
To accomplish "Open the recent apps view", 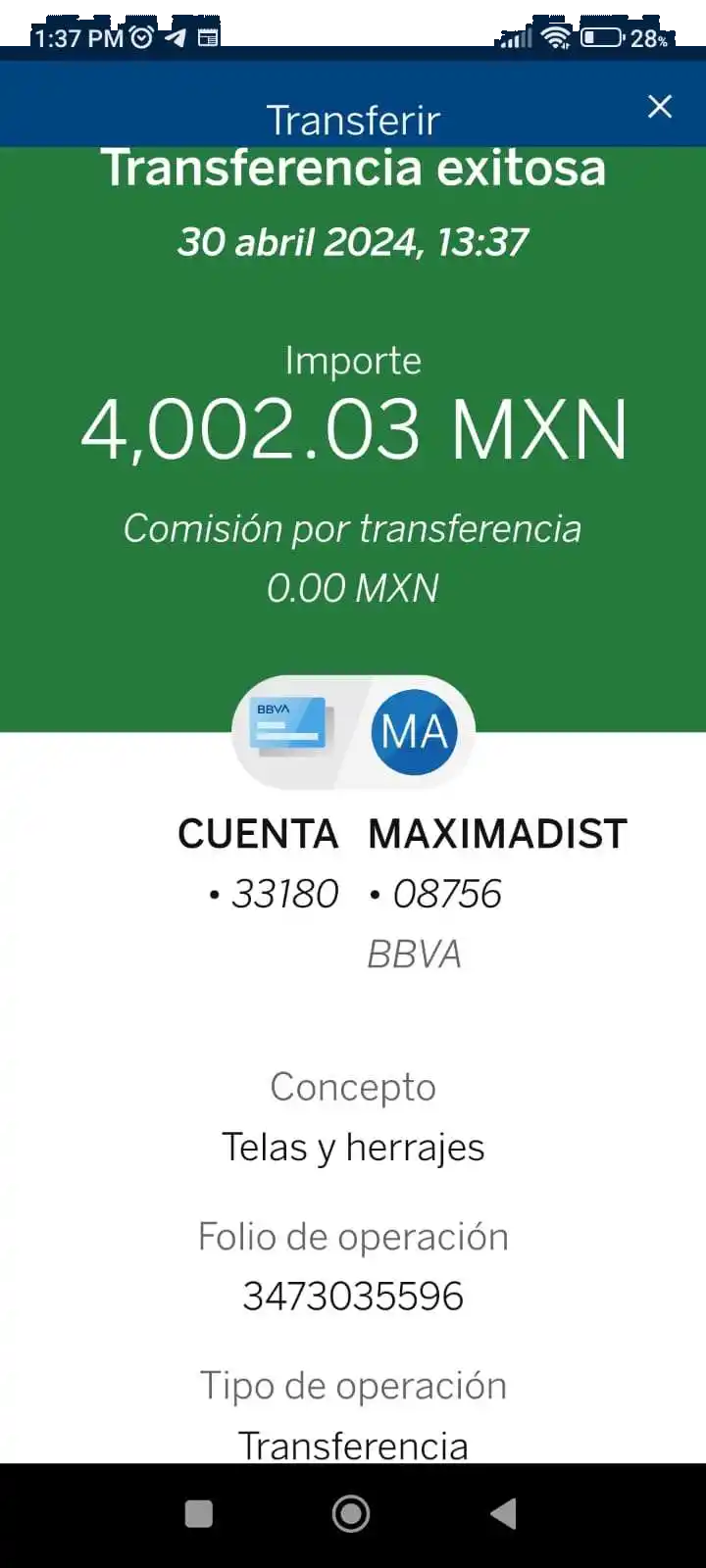I will [199, 1514].
